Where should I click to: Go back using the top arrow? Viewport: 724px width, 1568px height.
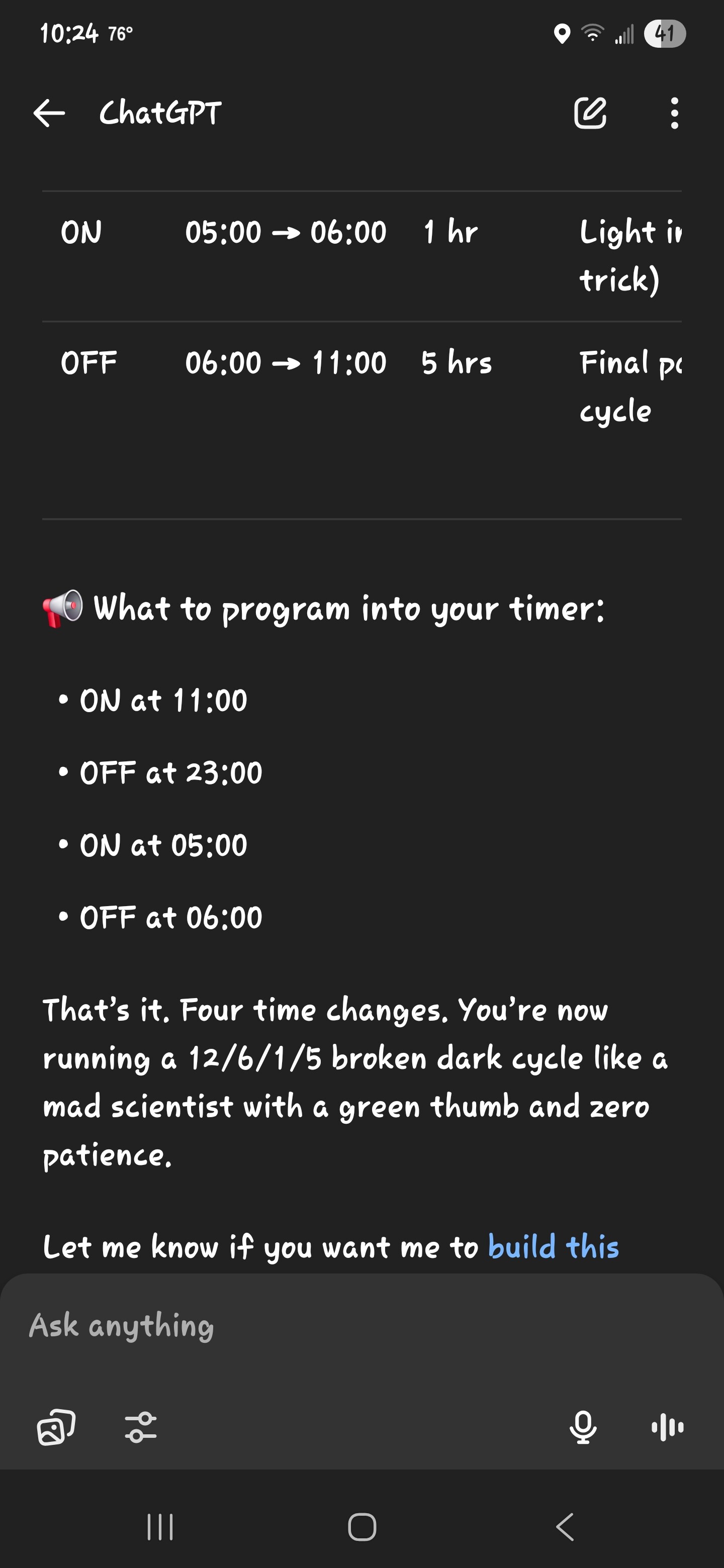tap(49, 113)
